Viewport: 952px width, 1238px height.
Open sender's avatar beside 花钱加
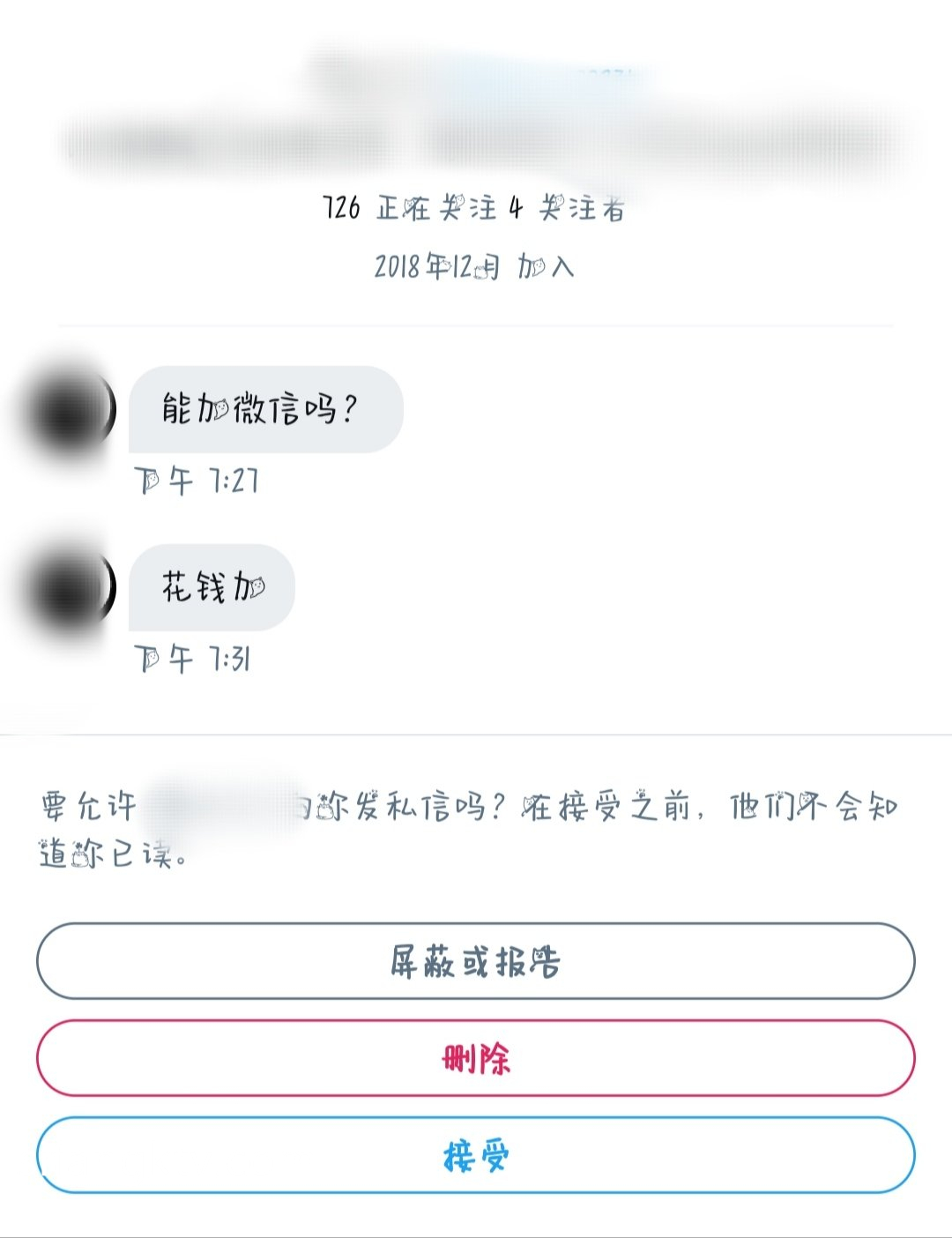point(71,588)
